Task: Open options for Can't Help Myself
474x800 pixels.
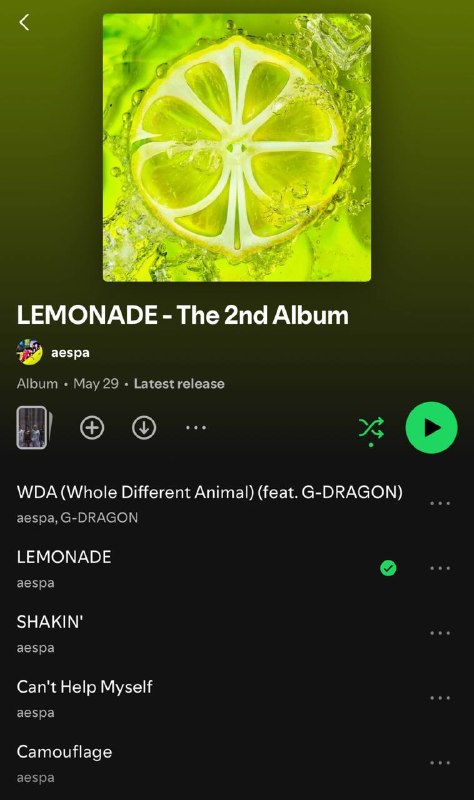Action: pyautogui.click(x=440, y=698)
